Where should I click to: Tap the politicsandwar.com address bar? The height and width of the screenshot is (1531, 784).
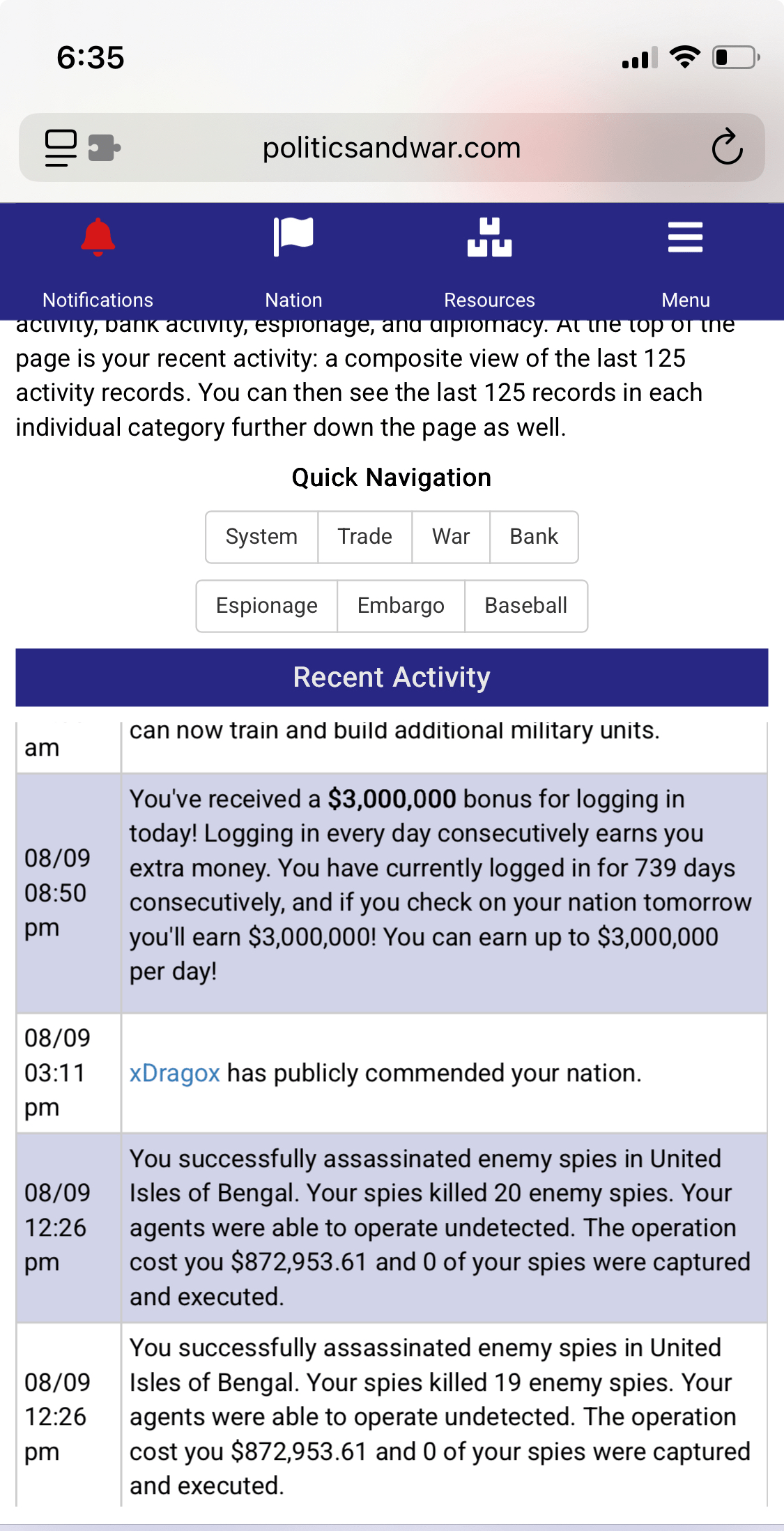point(392,148)
